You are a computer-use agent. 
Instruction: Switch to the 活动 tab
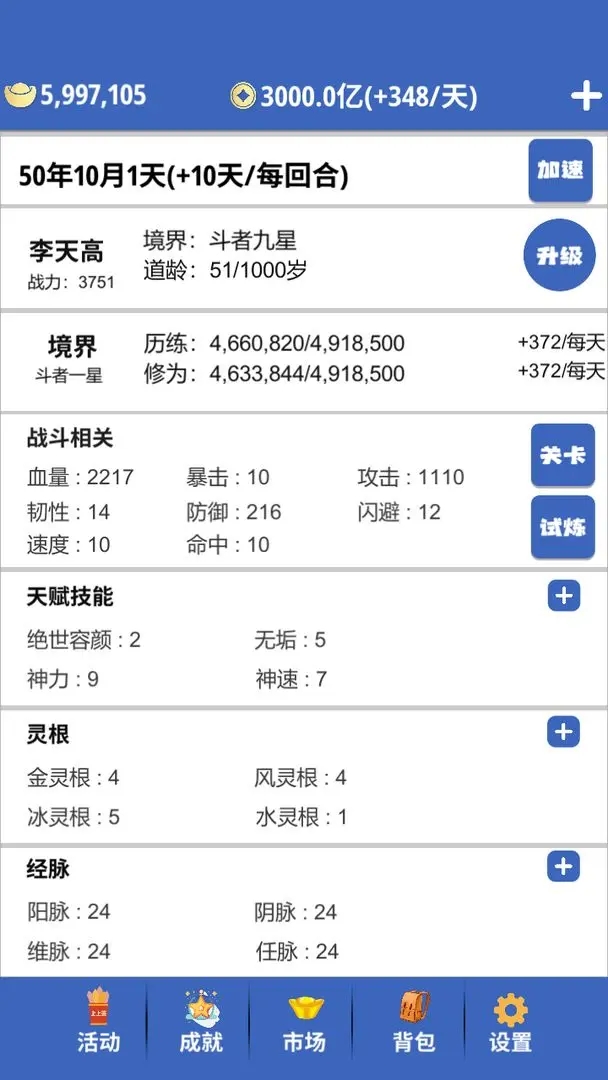(x=98, y=1022)
